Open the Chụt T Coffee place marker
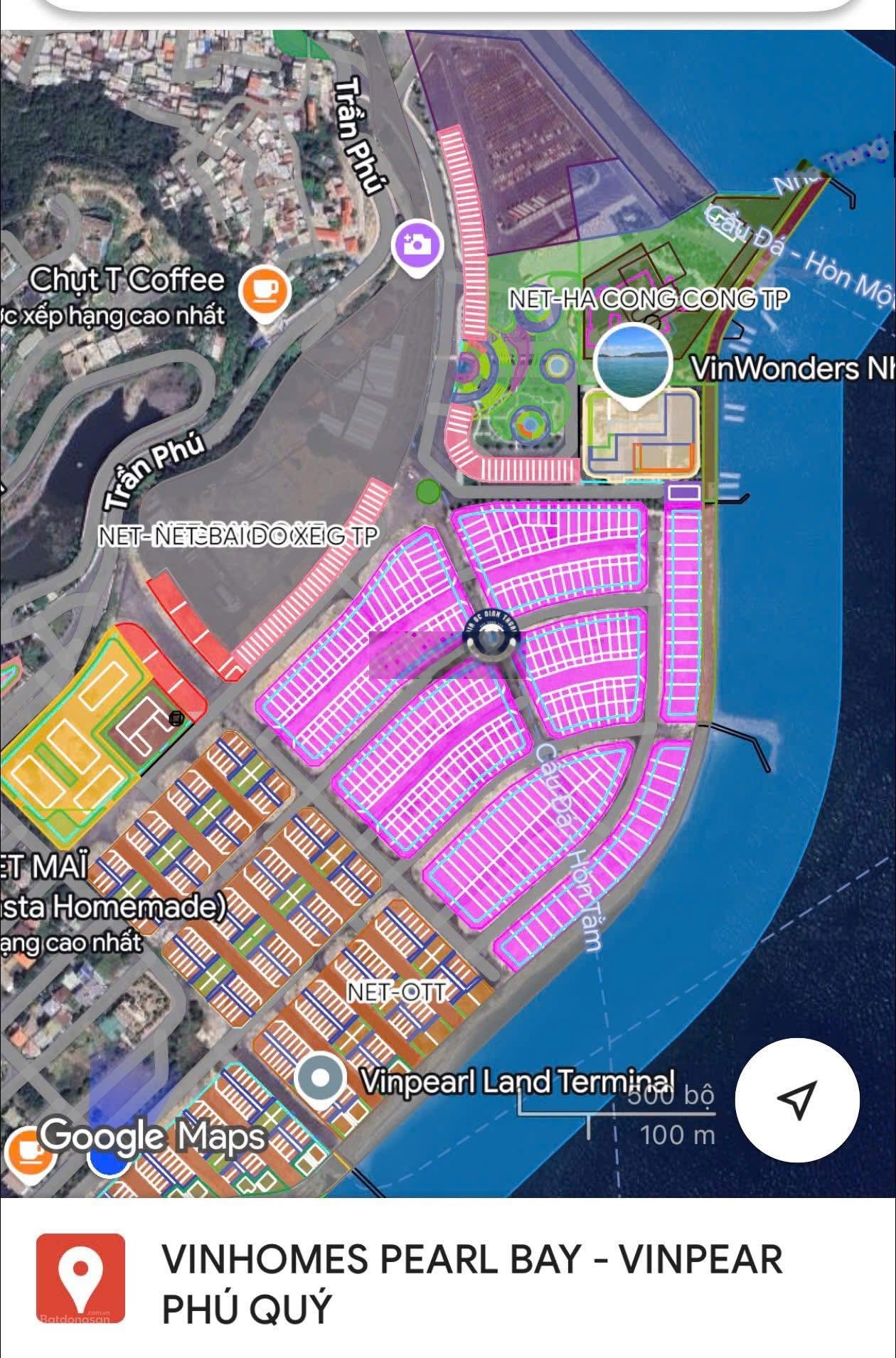The width and height of the screenshot is (896, 1358). 265,291
